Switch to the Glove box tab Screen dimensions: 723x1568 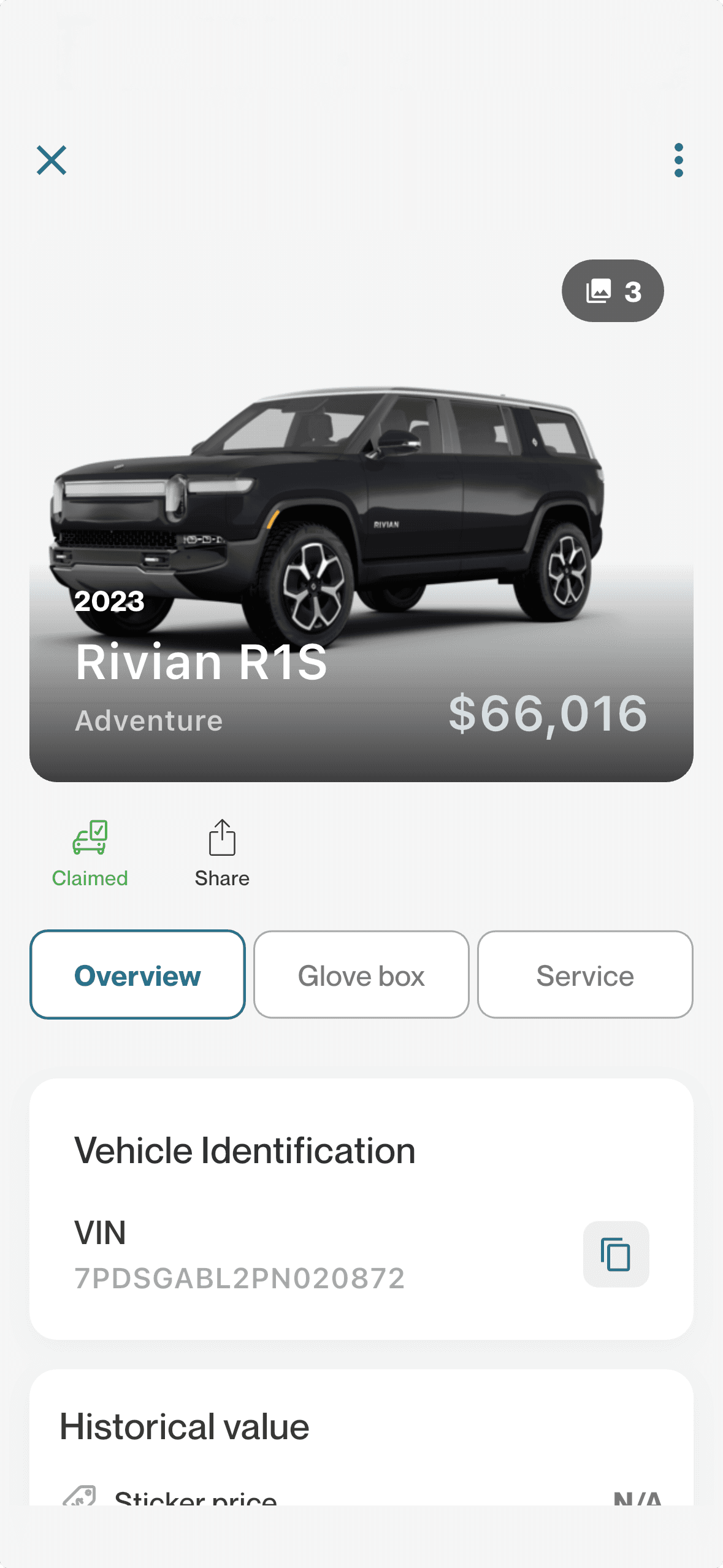coord(360,975)
